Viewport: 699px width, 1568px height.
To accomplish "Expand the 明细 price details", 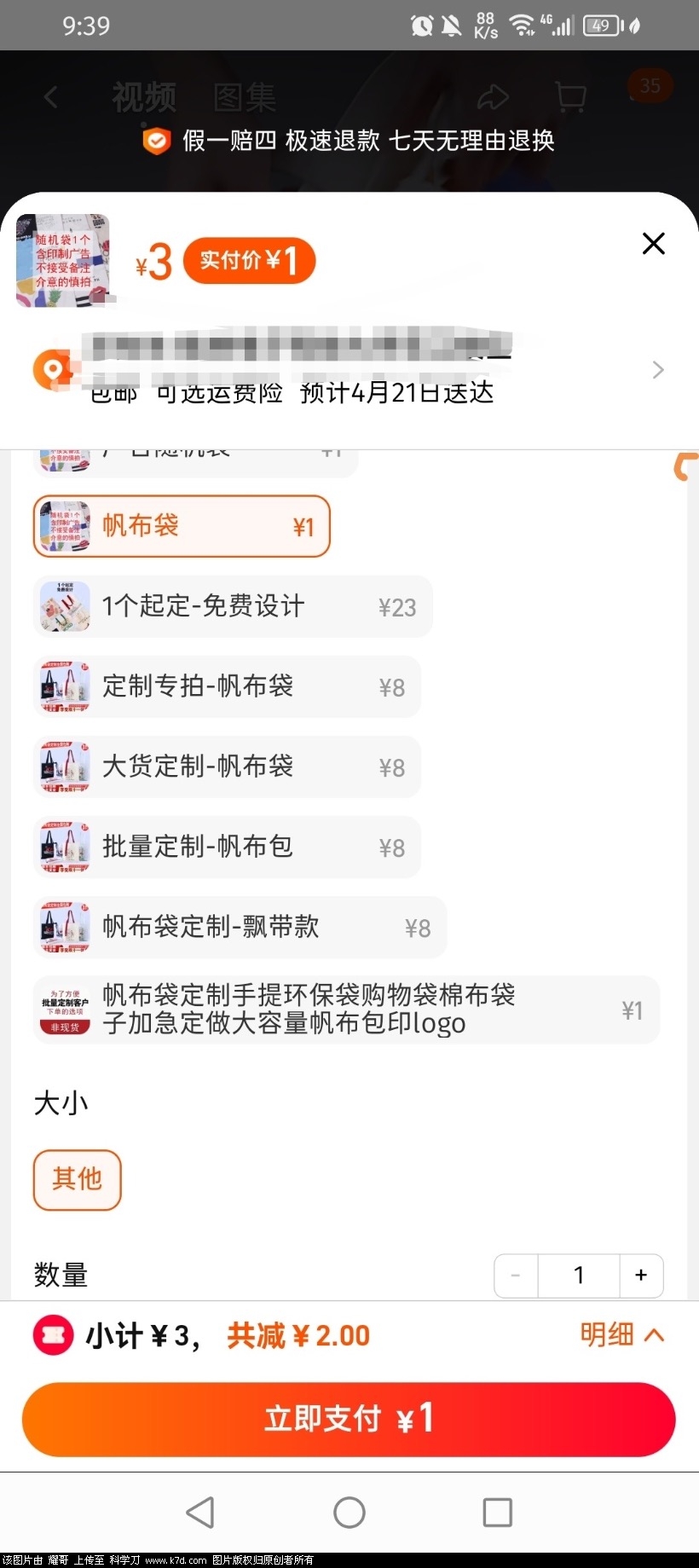I will 621,1334.
